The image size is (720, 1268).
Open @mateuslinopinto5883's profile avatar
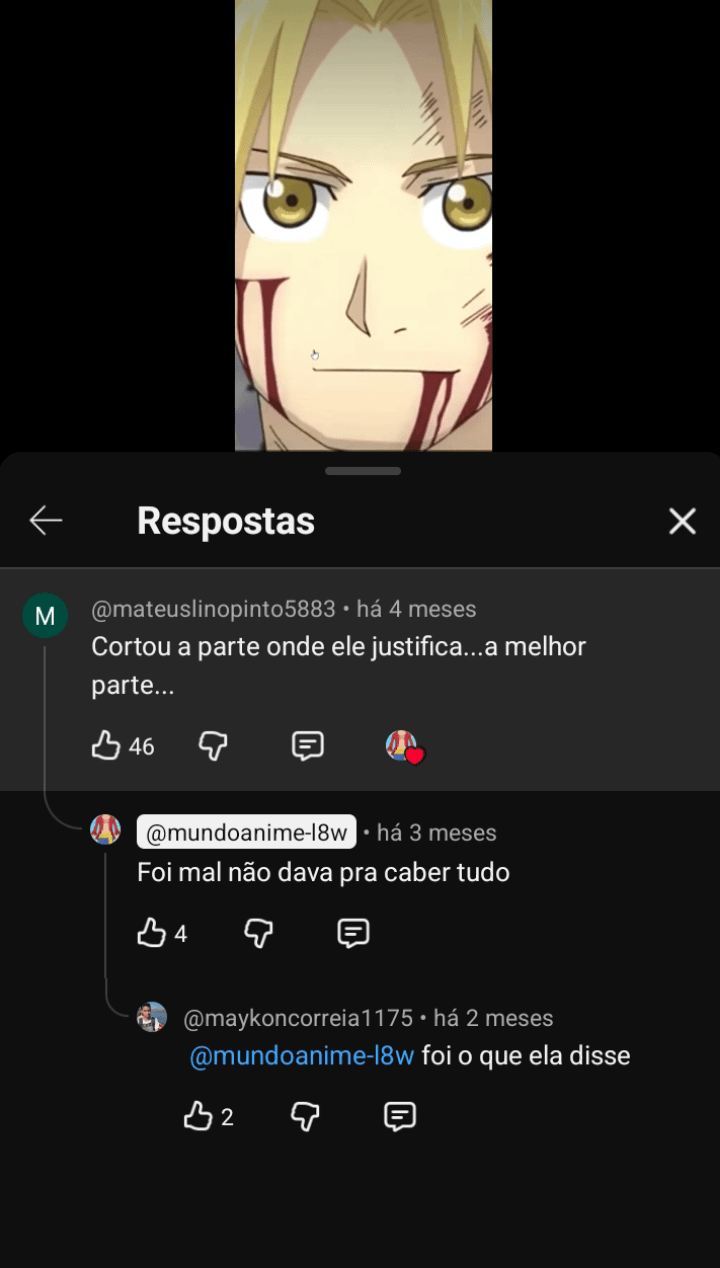click(x=45, y=616)
